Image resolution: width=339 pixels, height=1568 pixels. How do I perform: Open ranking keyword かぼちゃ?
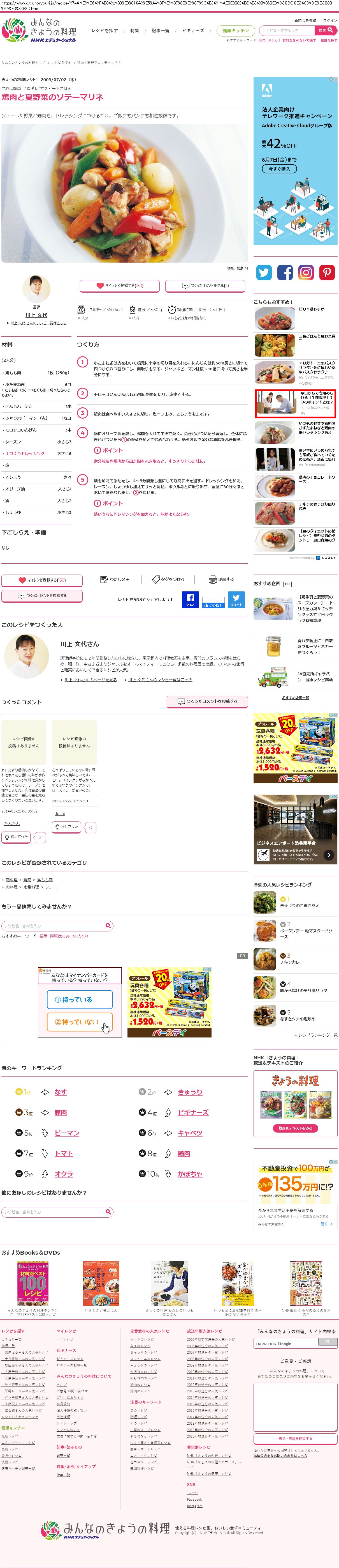[x=190, y=1174]
